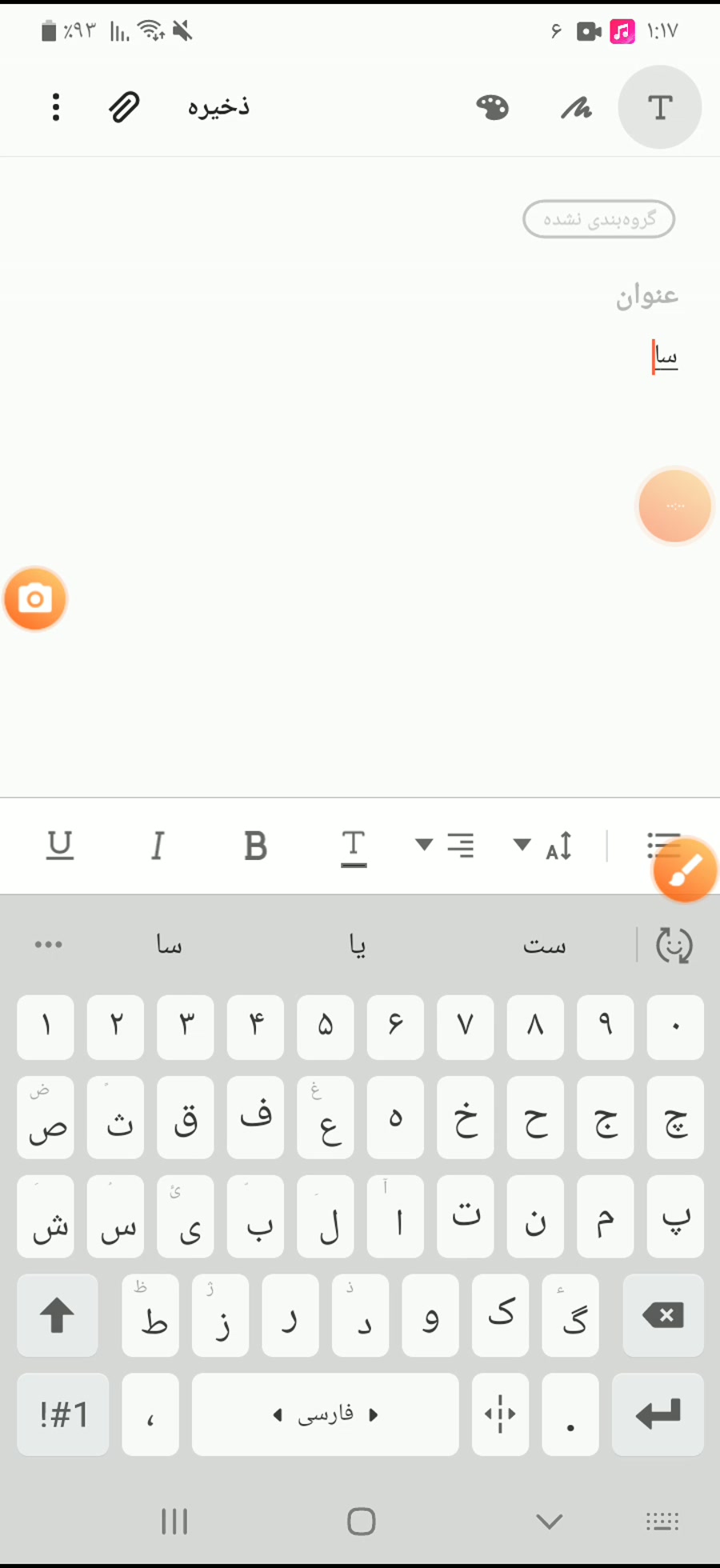Switch keyboard to symbols with !#1
The width and height of the screenshot is (720, 1568).
[63, 1414]
